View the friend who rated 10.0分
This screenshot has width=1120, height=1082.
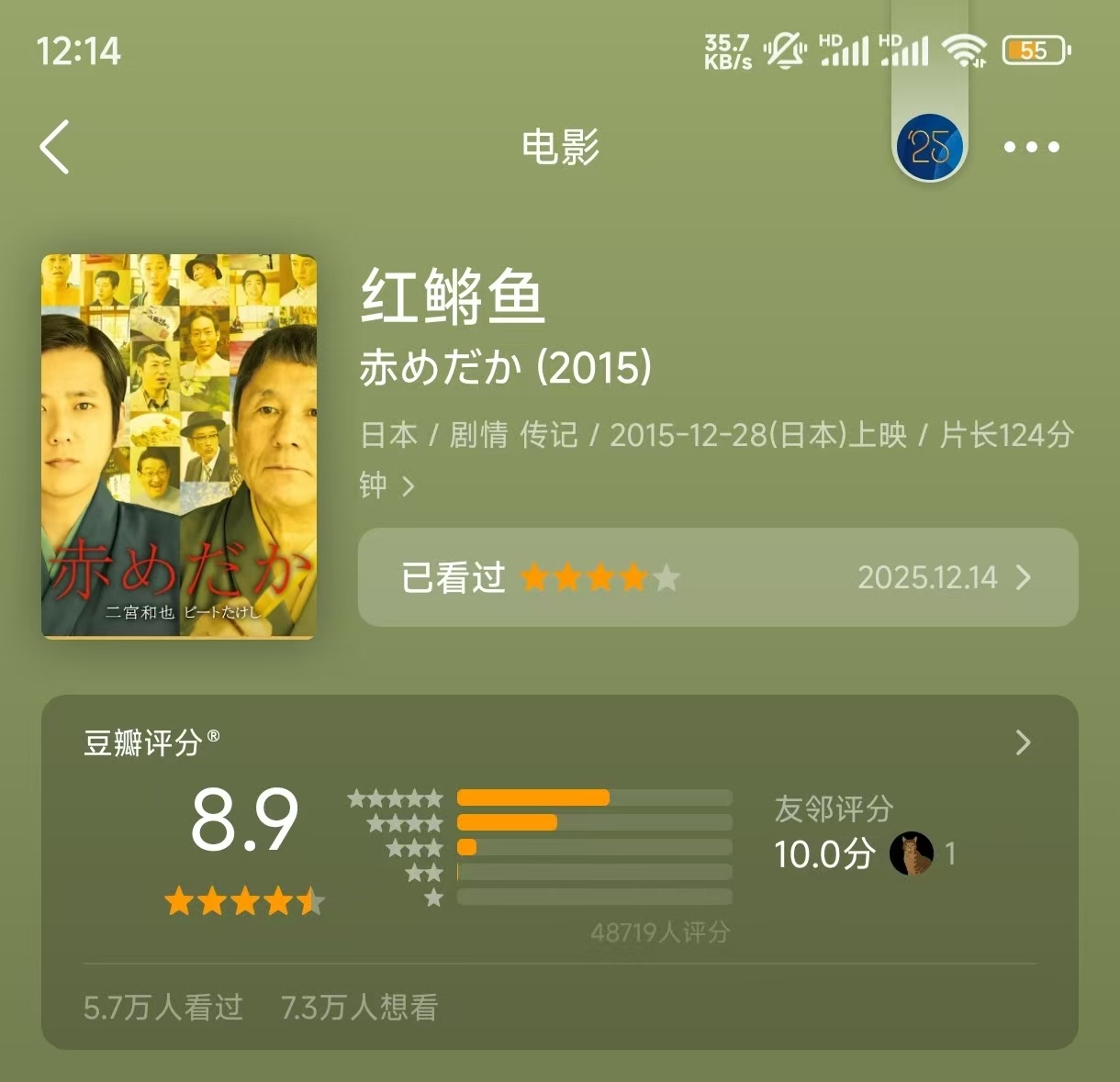click(912, 854)
